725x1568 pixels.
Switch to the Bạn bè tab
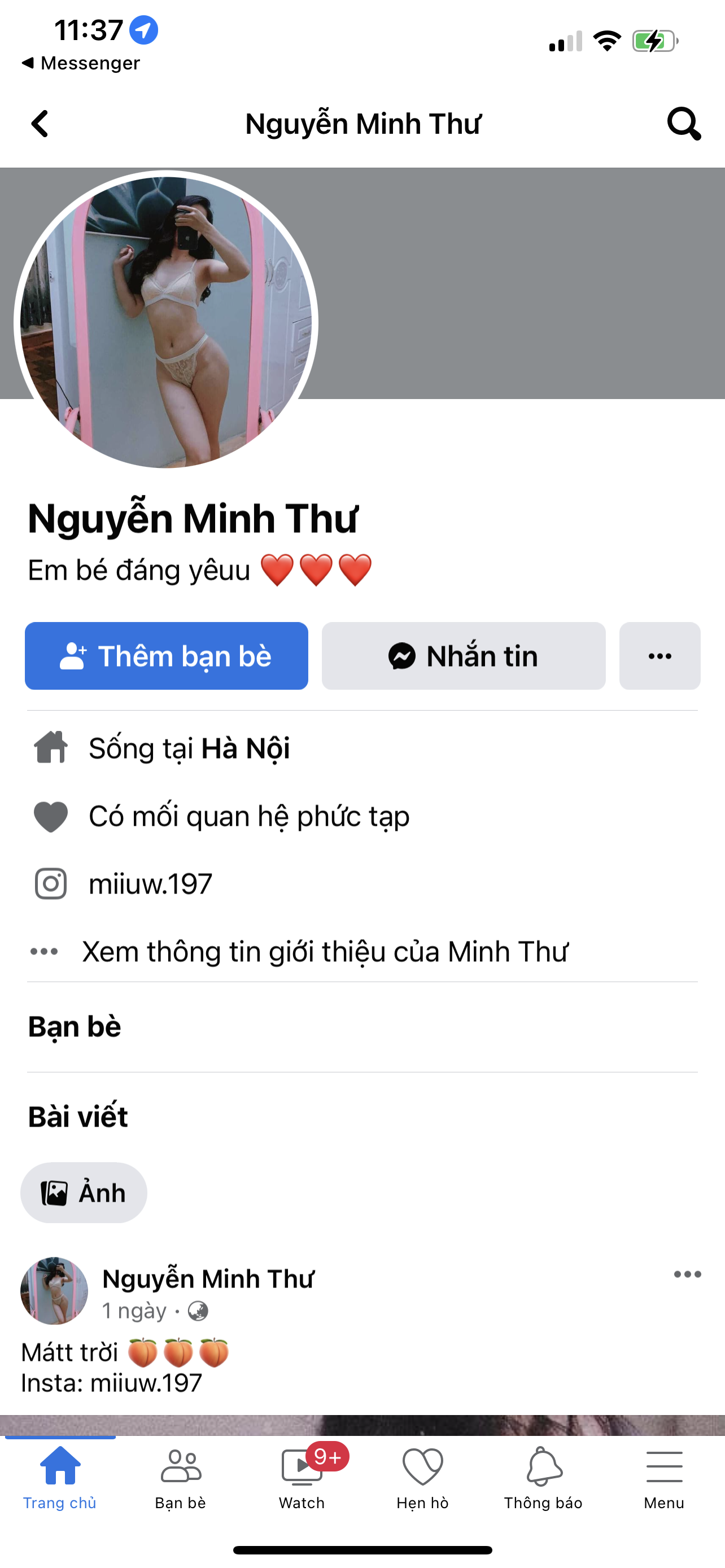[x=181, y=1477]
